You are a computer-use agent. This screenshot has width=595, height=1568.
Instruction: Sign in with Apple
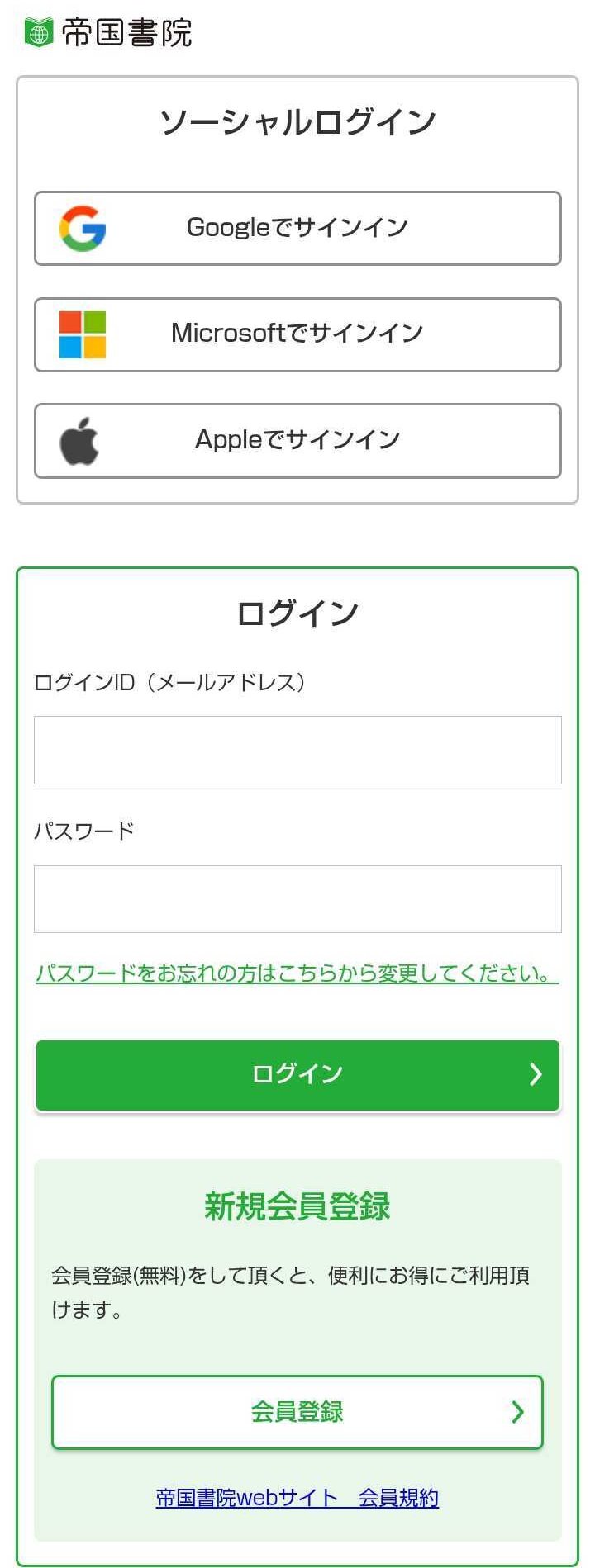297,440
